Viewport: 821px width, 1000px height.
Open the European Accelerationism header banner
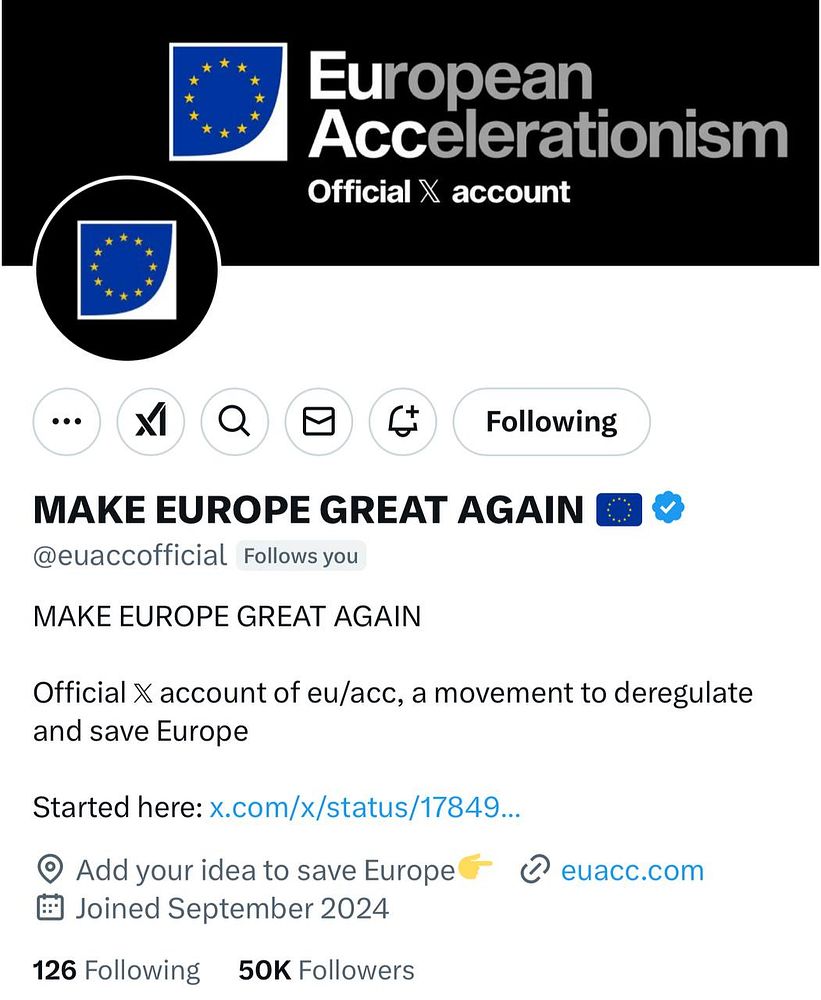[520, 110]
